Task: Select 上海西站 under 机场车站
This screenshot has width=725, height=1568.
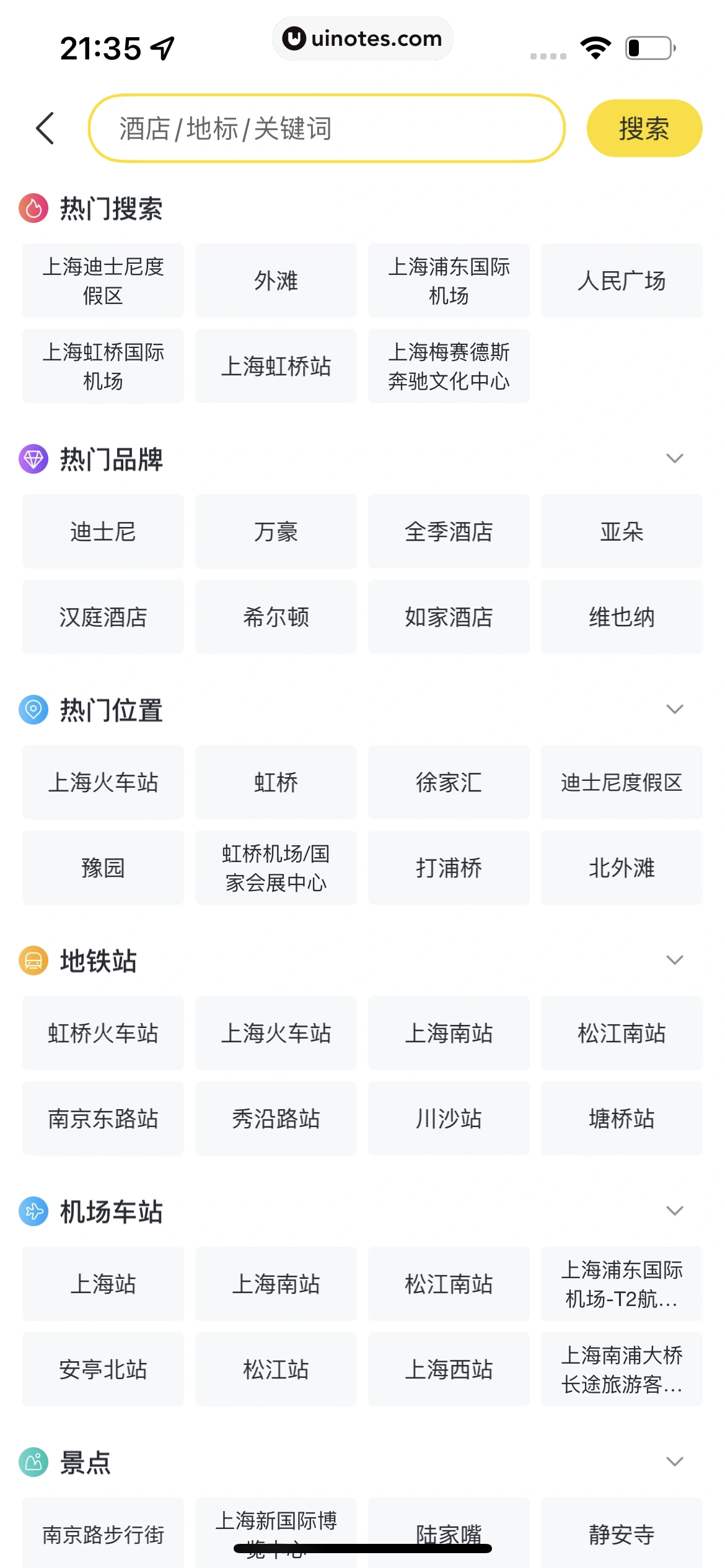Action: pyautogui.click(x=449, y=1369)
